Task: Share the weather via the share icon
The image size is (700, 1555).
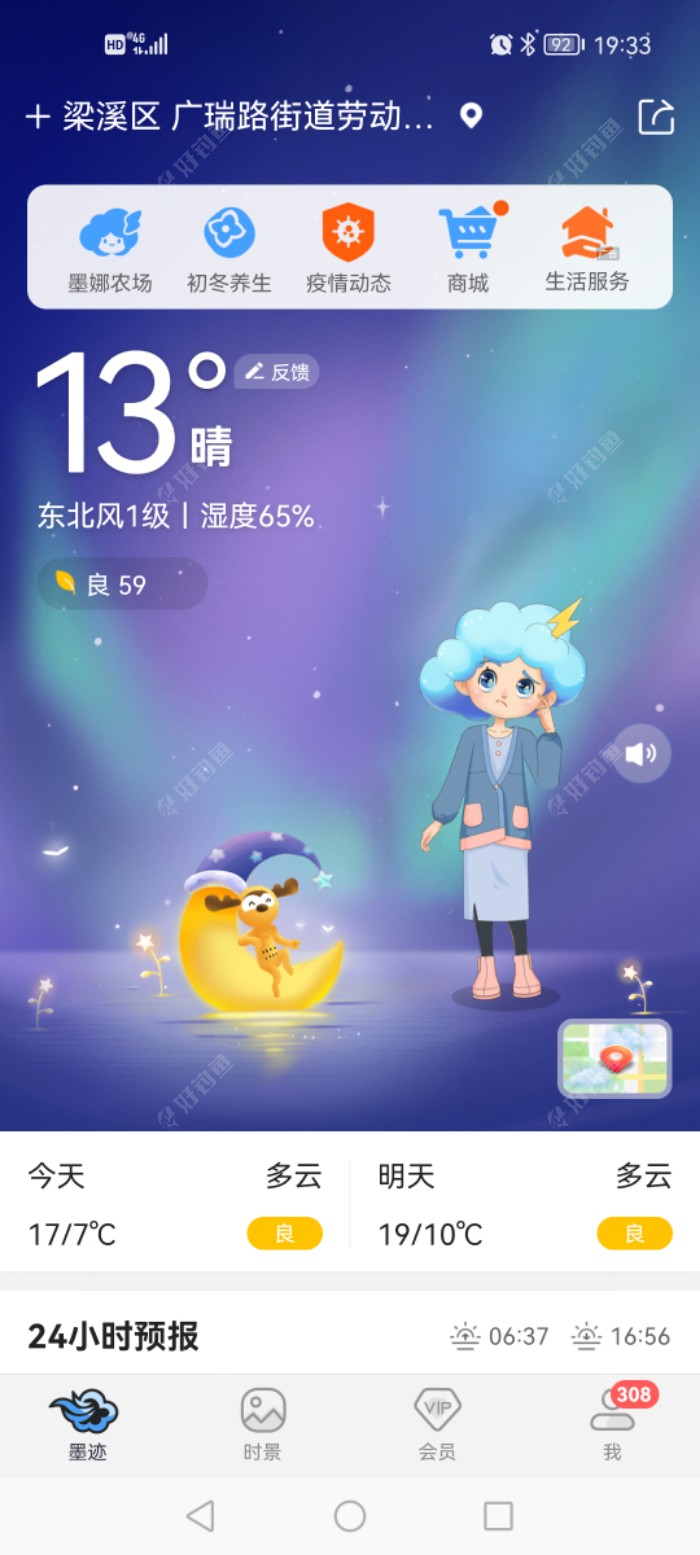Action: pos(656,117)
